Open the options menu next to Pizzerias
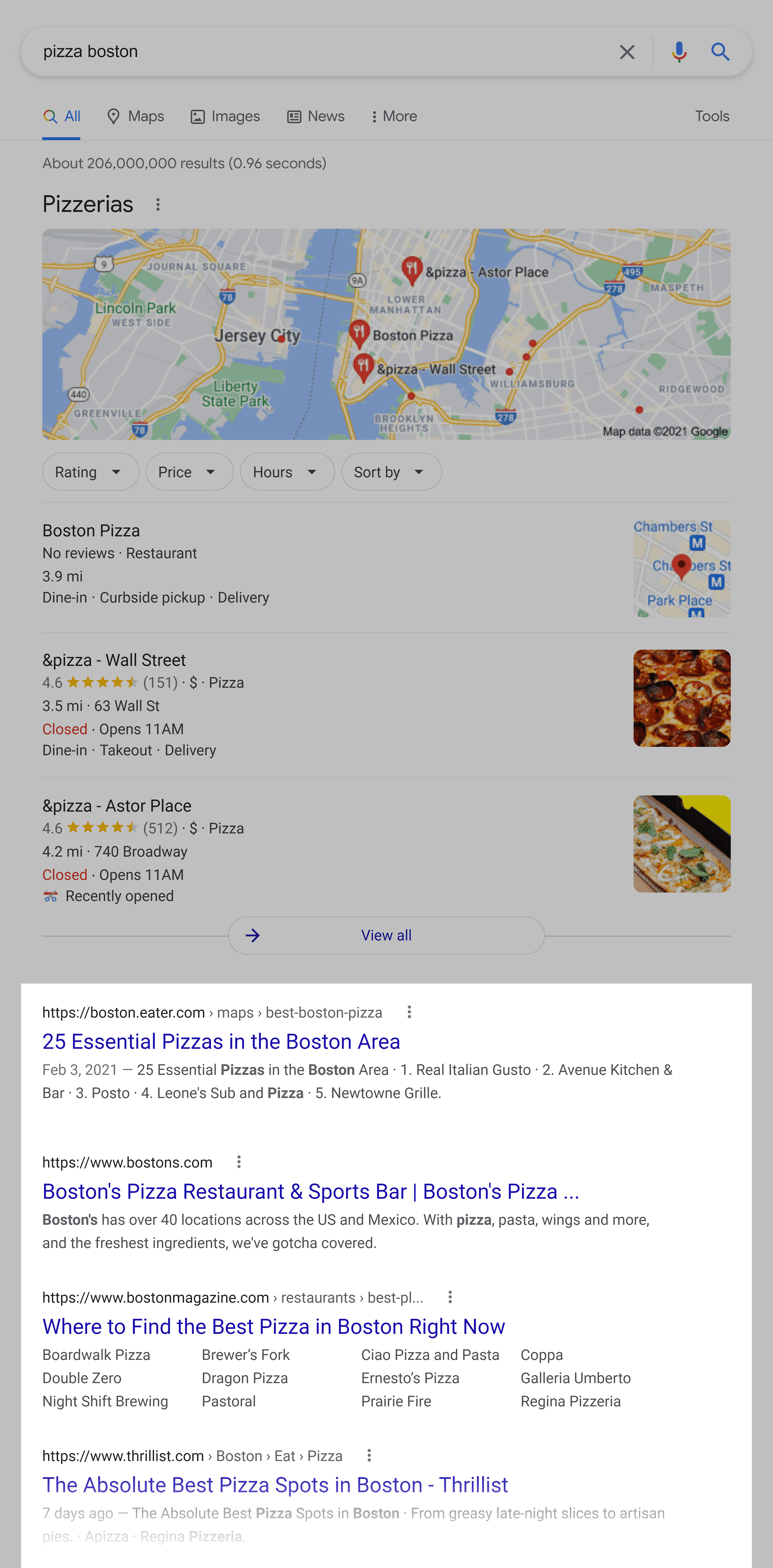Screen dimensions: 773x1568 [158, 205]
